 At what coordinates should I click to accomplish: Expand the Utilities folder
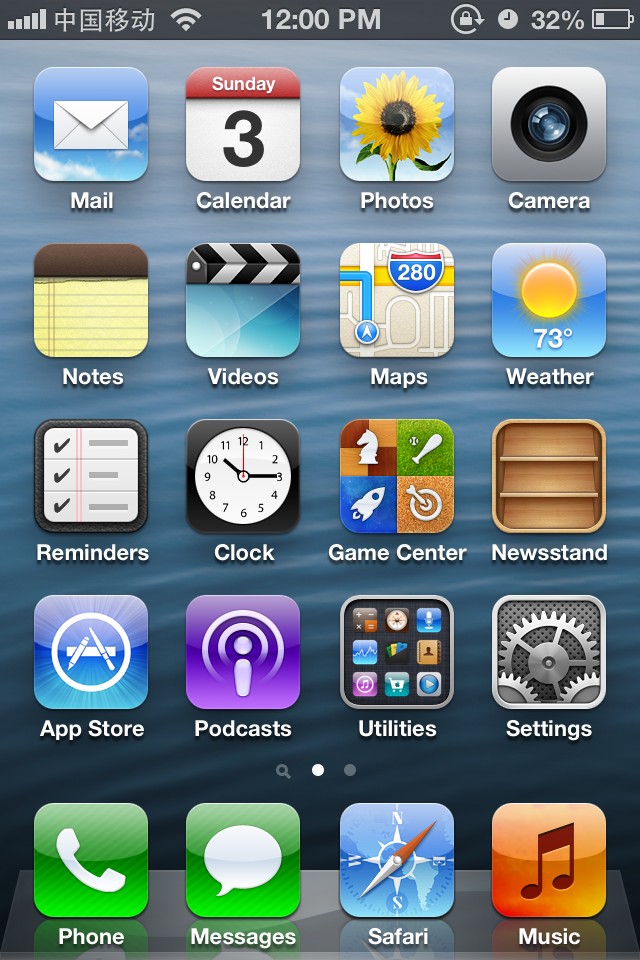click(x=397, y=652)
